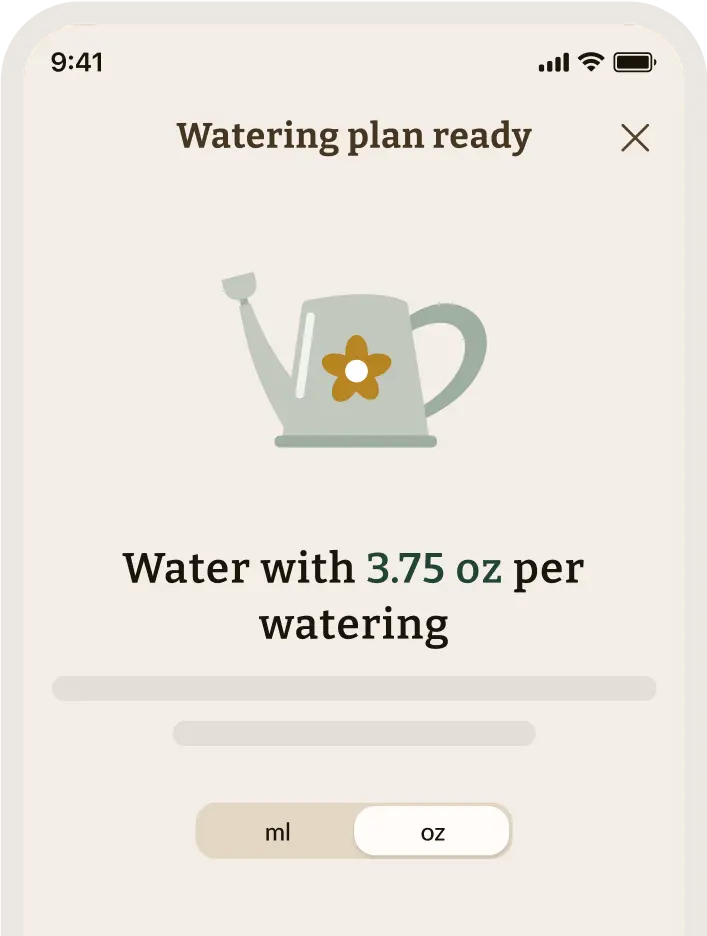Switch units to ml
707x936 pixels.
pos(277,831)
